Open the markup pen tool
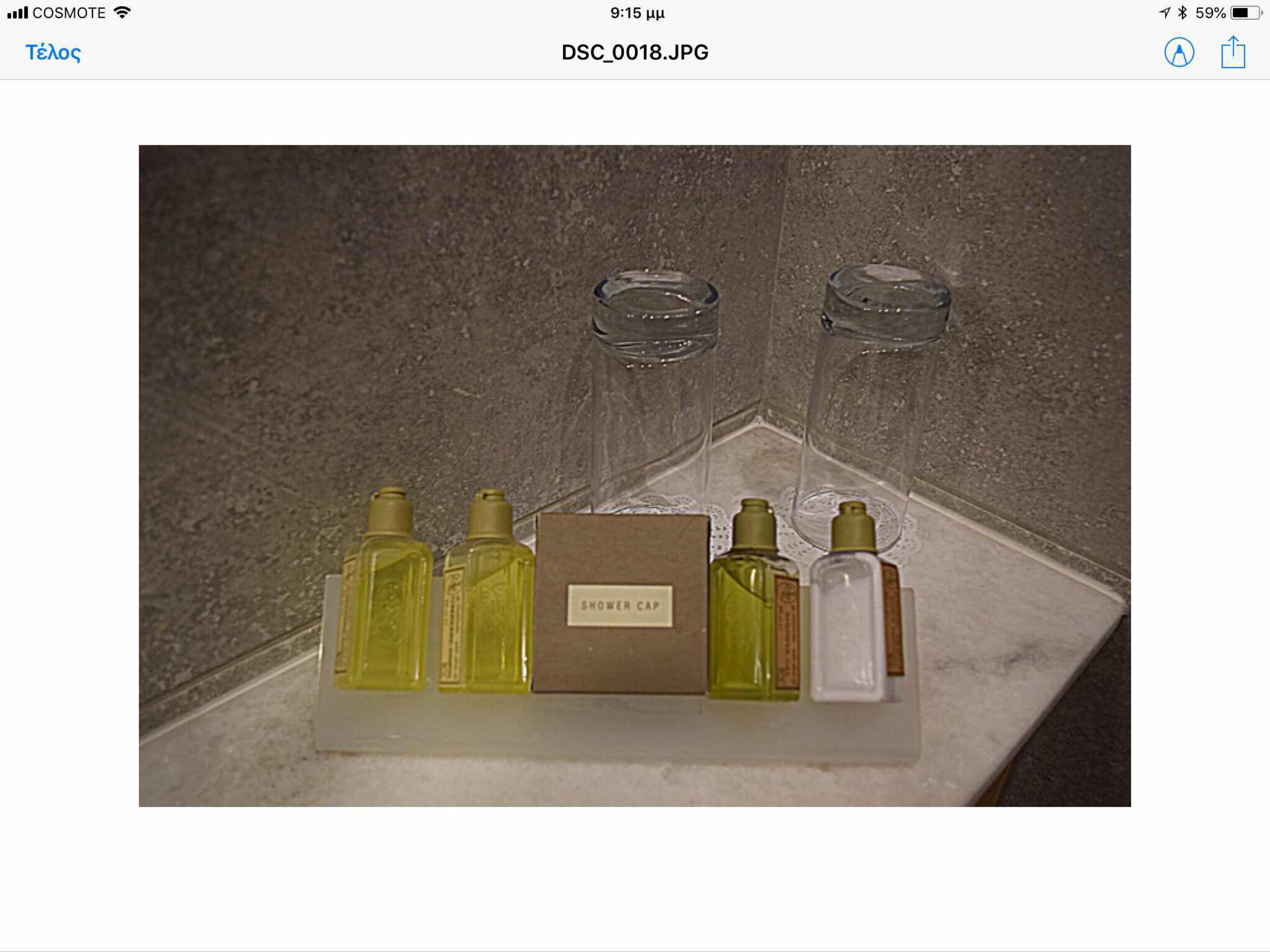Viewport: 1270px width, 952px height. click(1179, 52)
